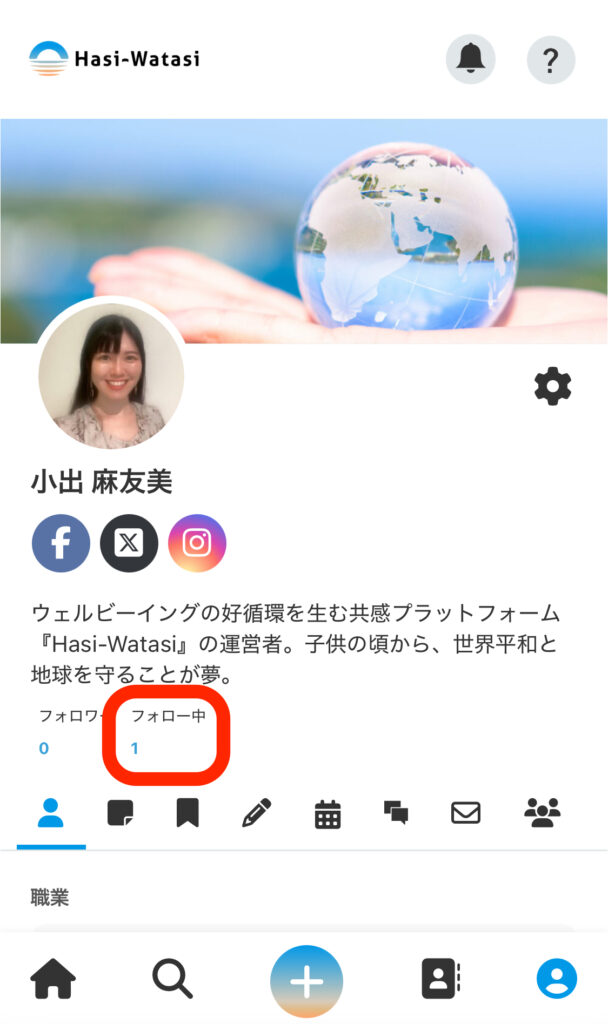Switch to the profile person tab
This screenshot has width=608, height=1024.
click(x=51, y=813)
